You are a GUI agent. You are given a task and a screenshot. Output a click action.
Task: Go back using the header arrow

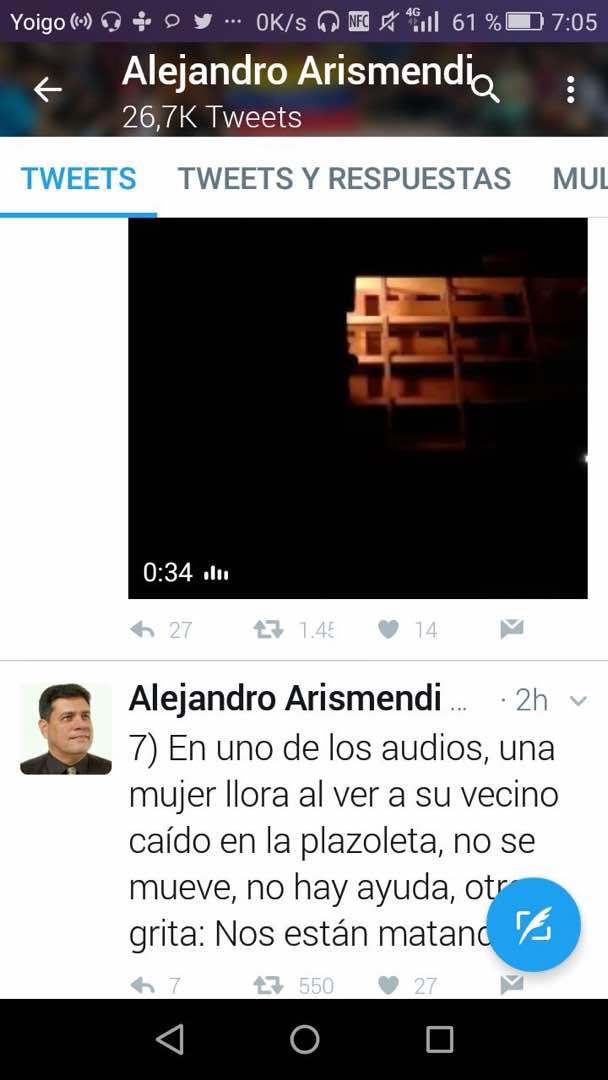pyautogui.click(x=48, y=90)
